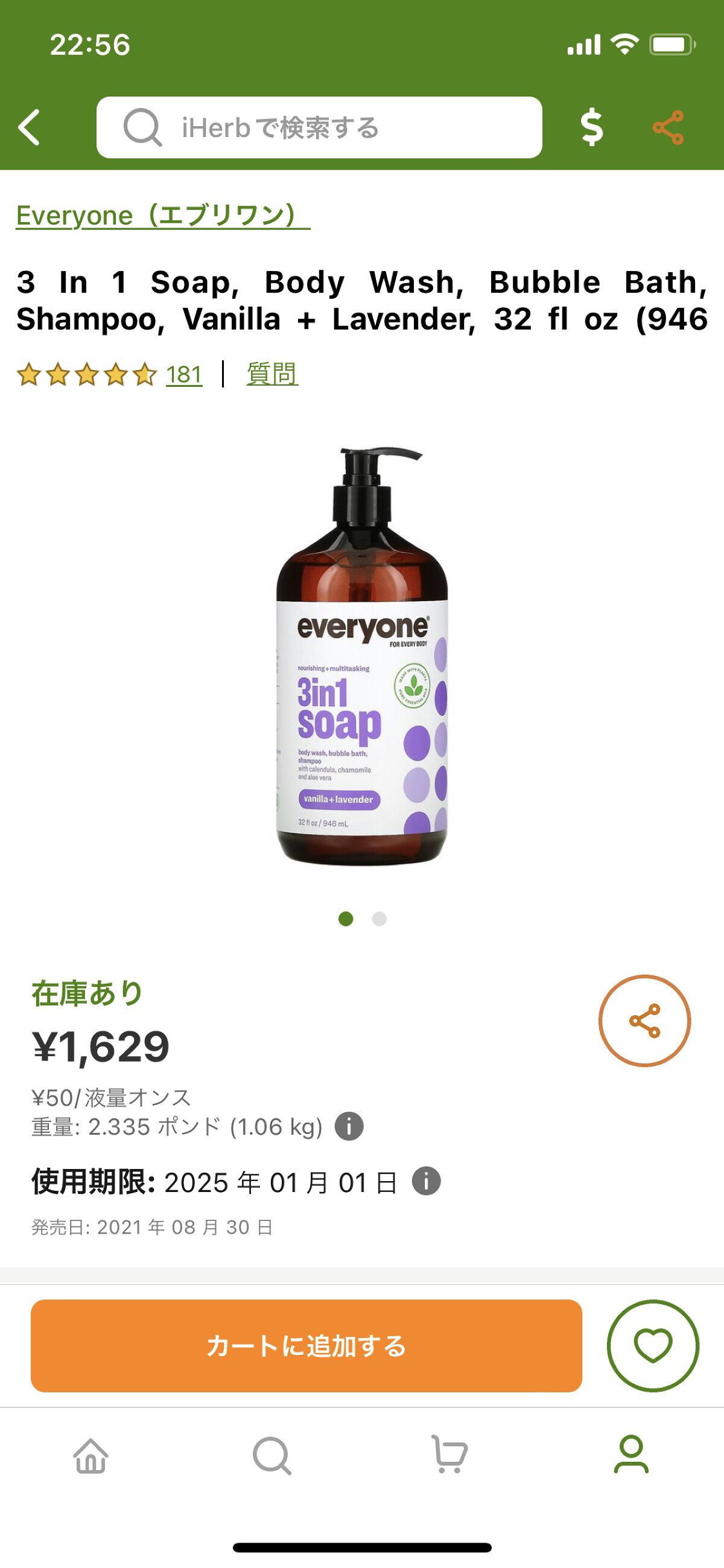Switch to the Search tab
724x1568 pixels.
coord(271,1456)
